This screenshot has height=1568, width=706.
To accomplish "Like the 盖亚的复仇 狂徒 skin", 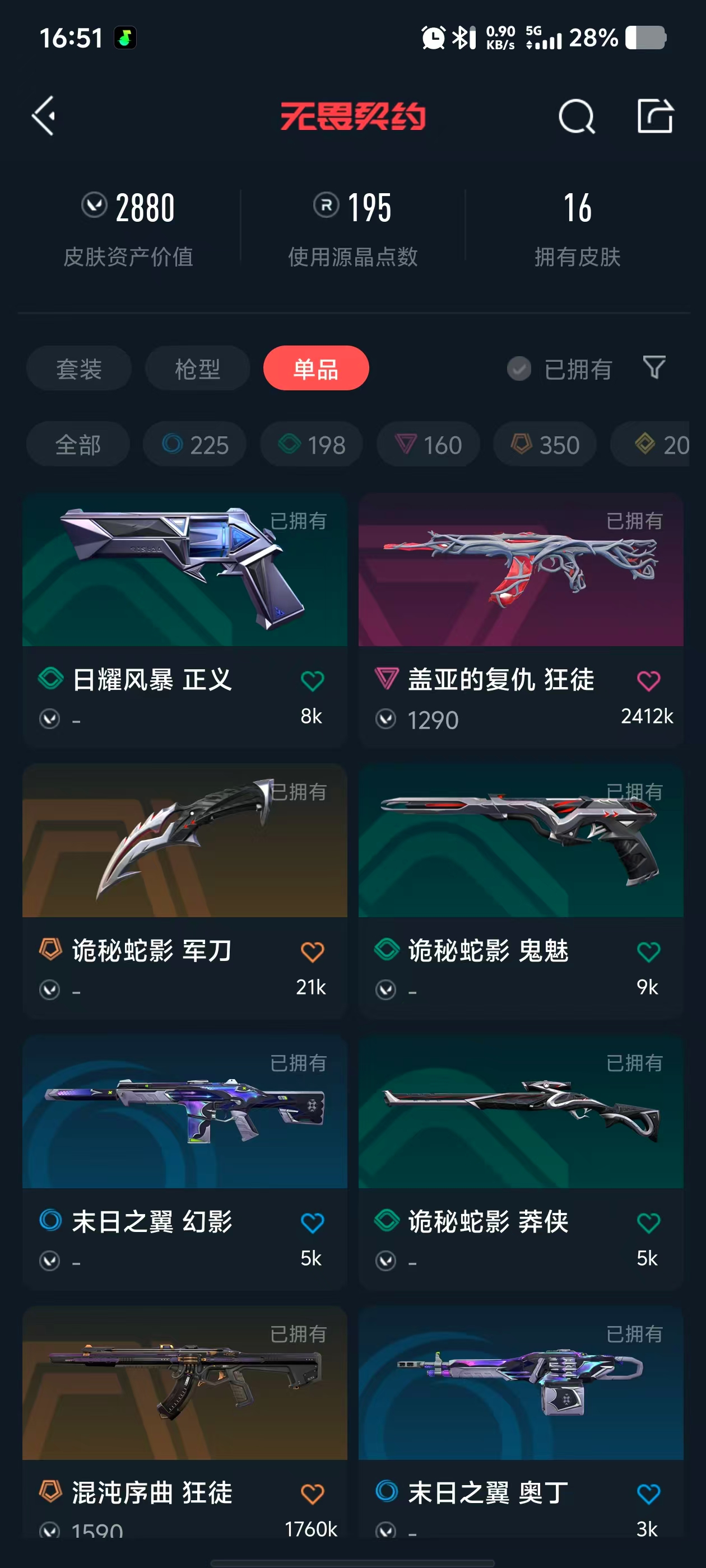I will click(648, 680).
